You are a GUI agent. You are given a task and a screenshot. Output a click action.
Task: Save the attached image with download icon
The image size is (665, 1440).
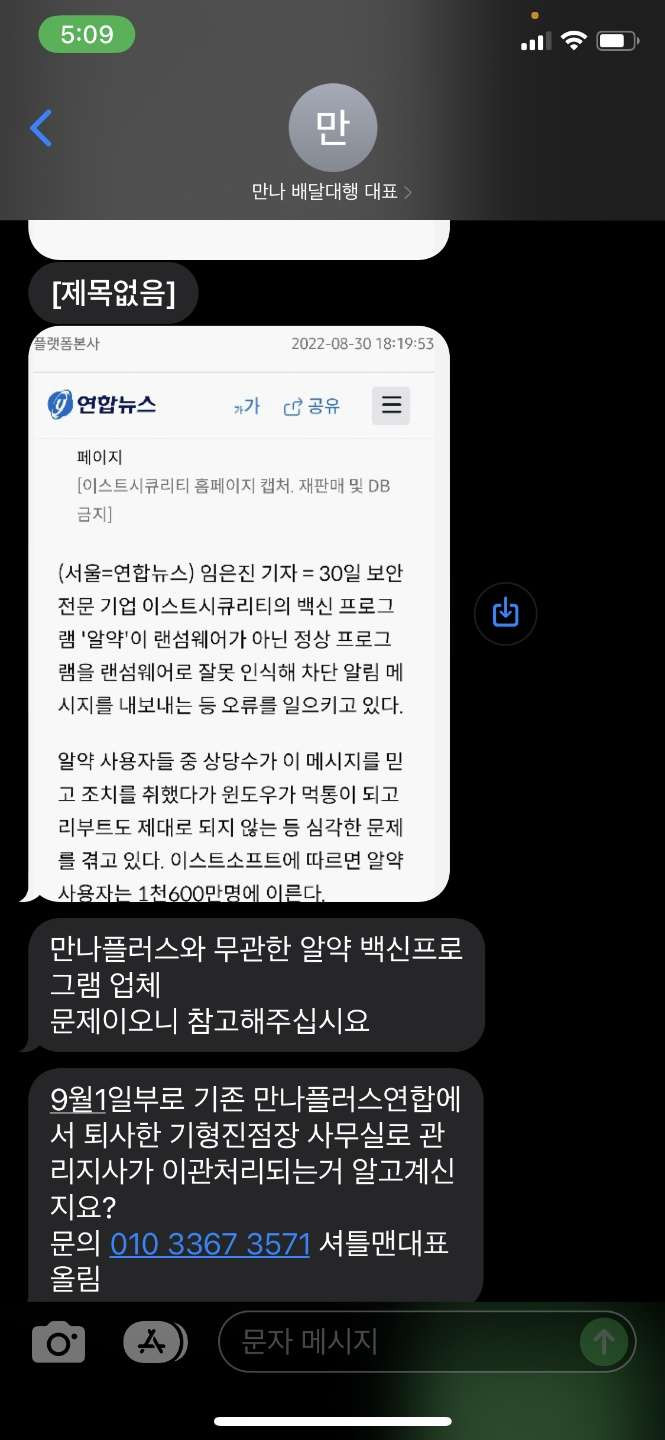click(x=506, y=612)
